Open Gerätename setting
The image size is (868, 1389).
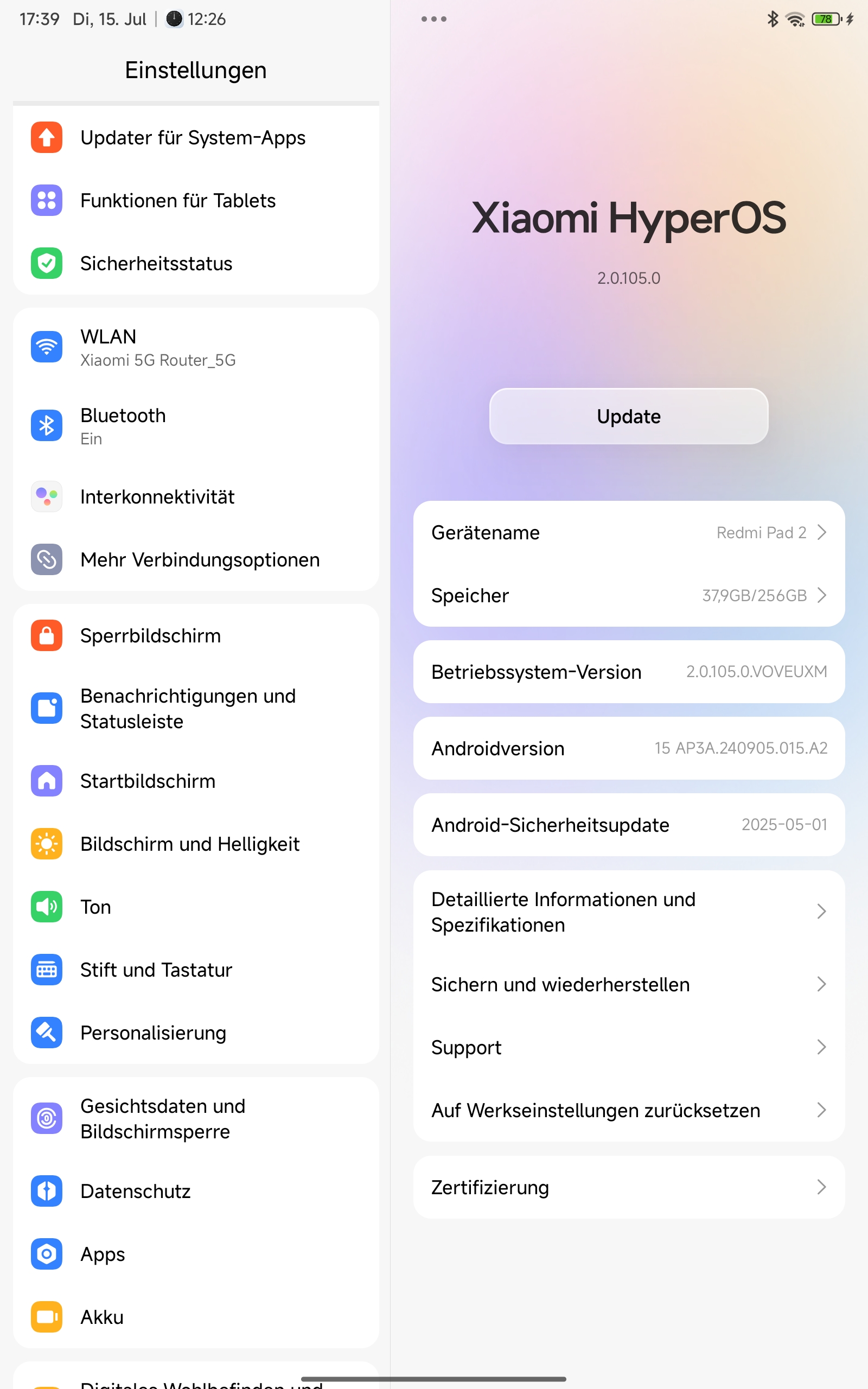629,533
